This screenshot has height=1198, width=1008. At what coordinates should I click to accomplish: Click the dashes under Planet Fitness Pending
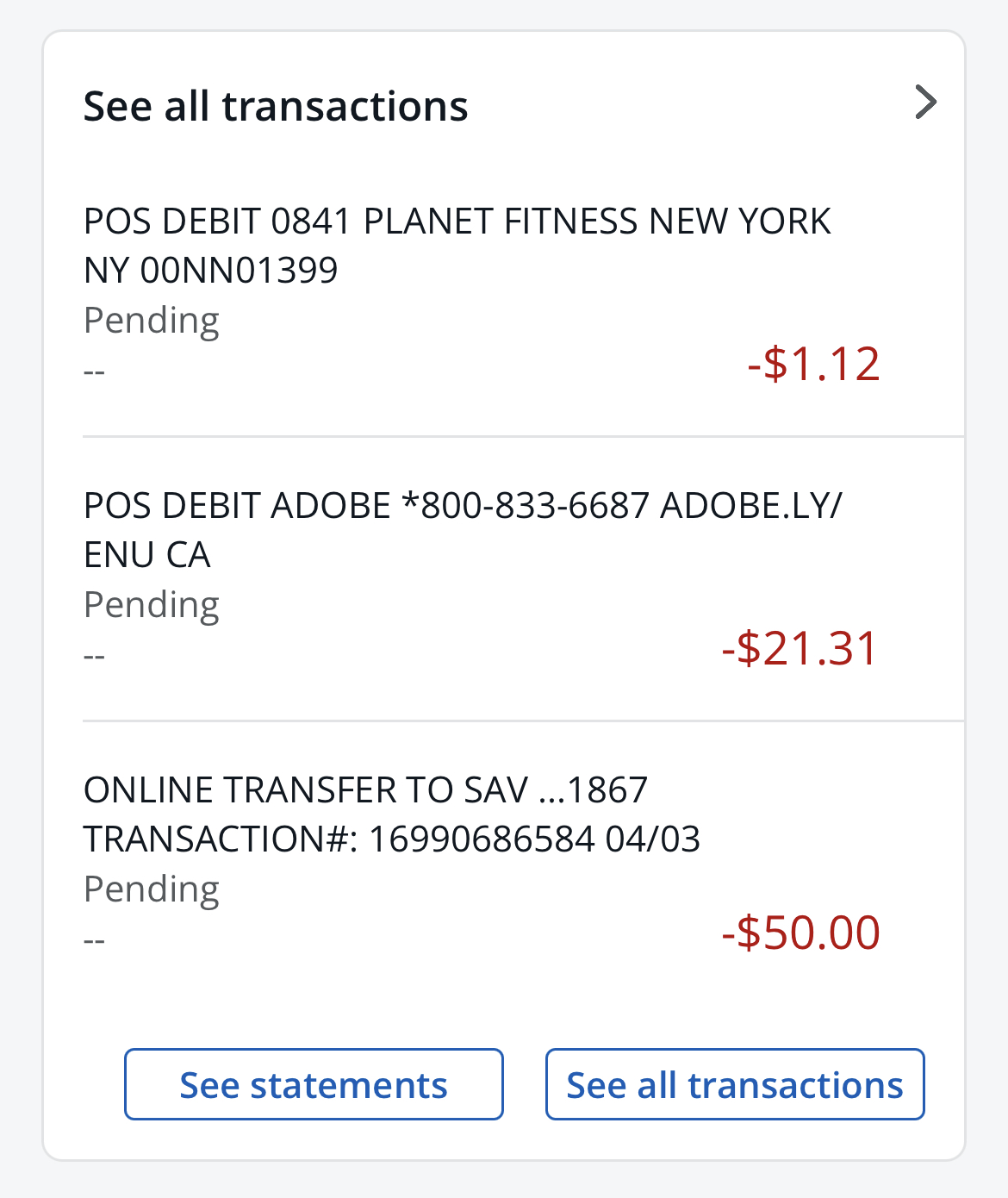click(93, 370)
